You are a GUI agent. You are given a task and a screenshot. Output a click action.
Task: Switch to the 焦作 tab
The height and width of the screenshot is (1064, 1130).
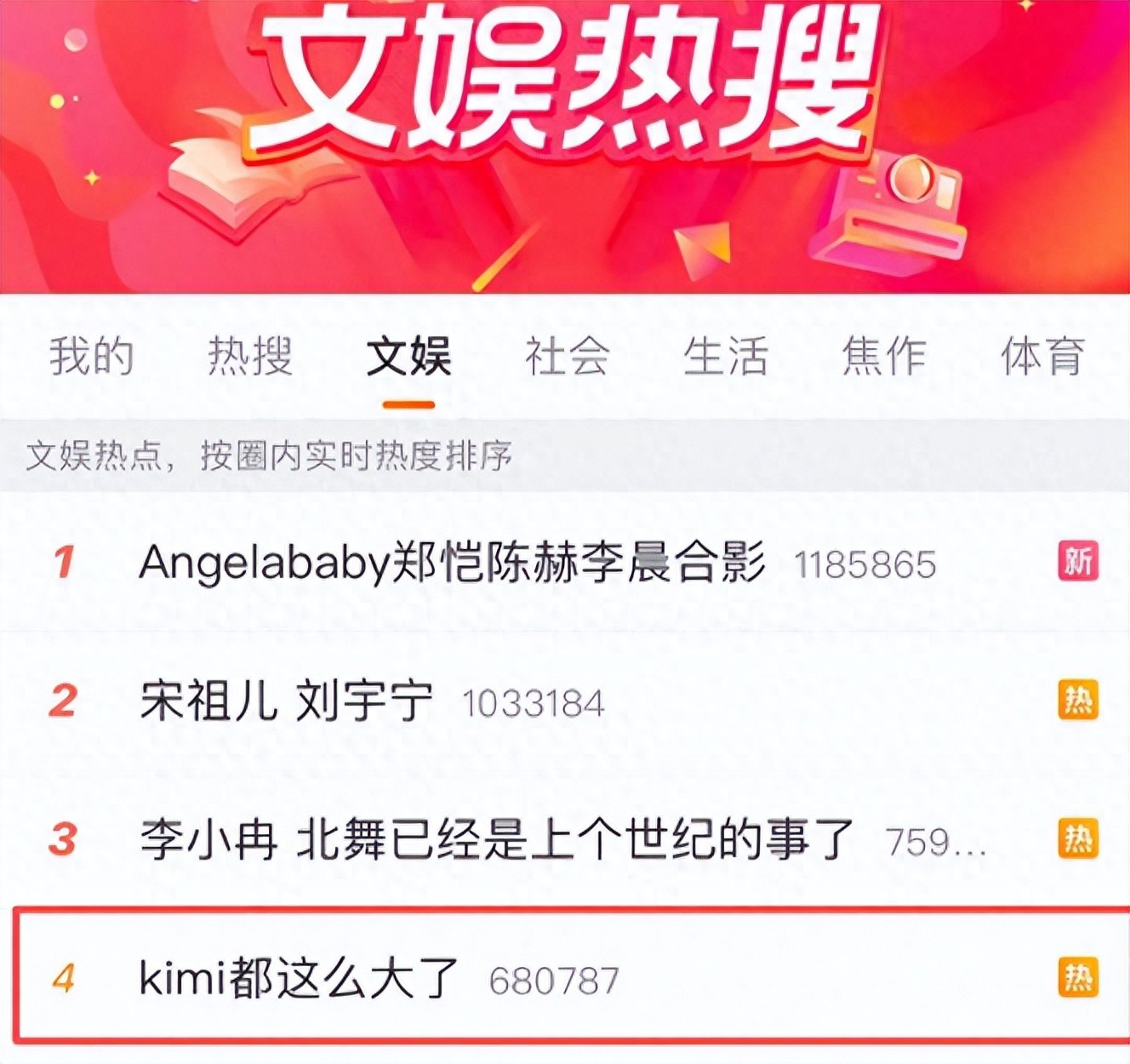point(883,356)
